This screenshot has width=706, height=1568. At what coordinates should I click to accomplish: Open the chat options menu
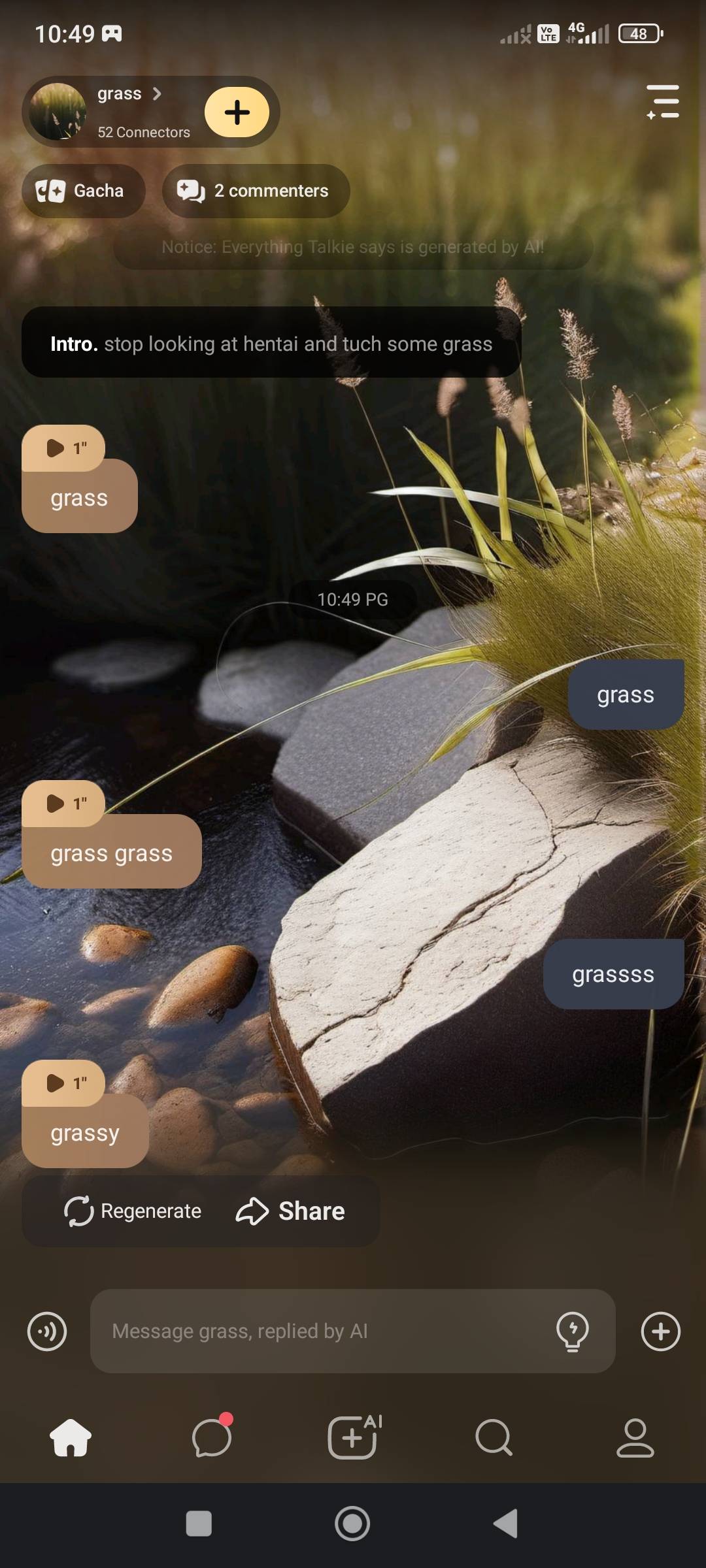pyautogui.click(x=663, y=102)
